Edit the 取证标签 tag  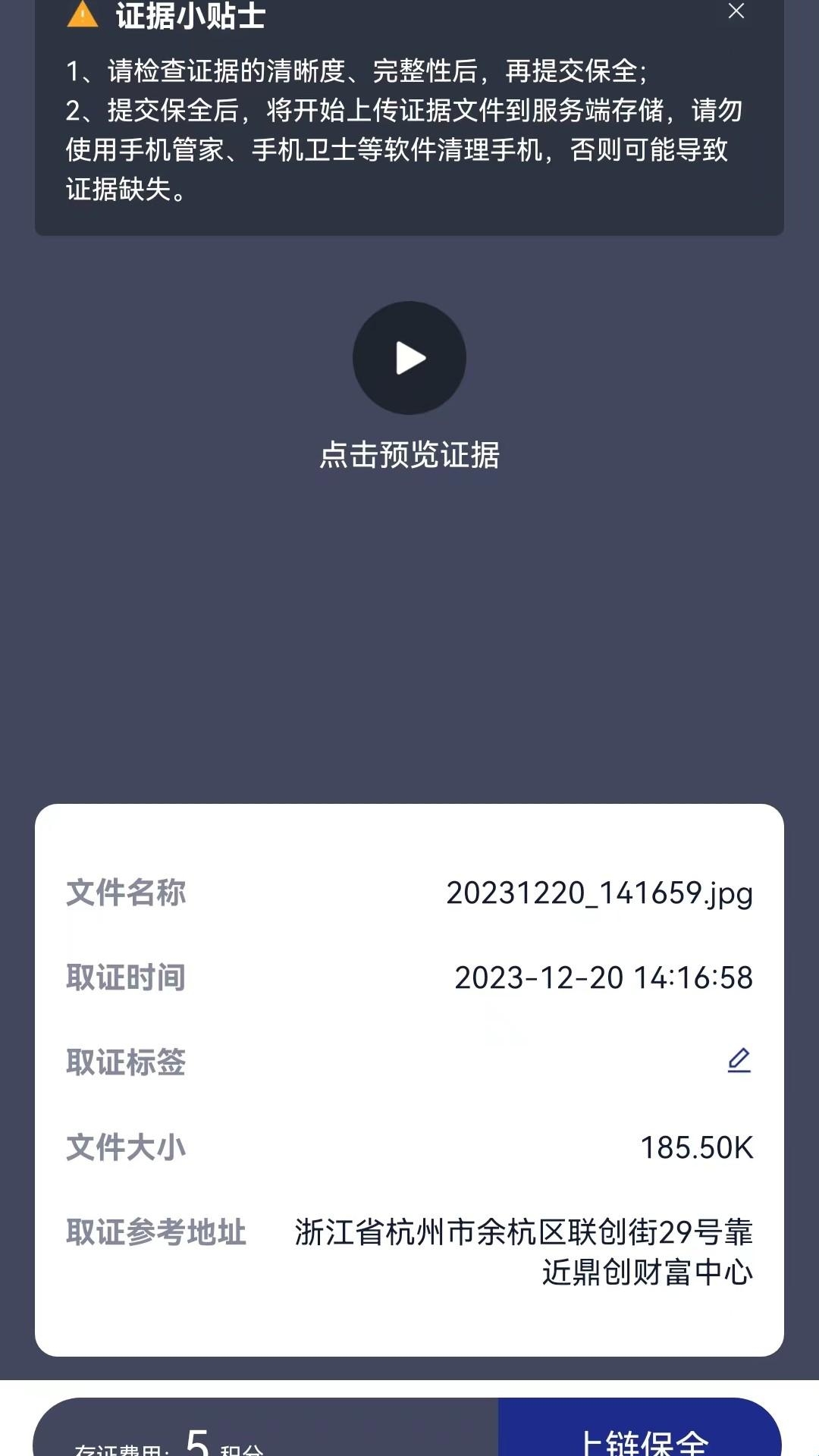739,1060
